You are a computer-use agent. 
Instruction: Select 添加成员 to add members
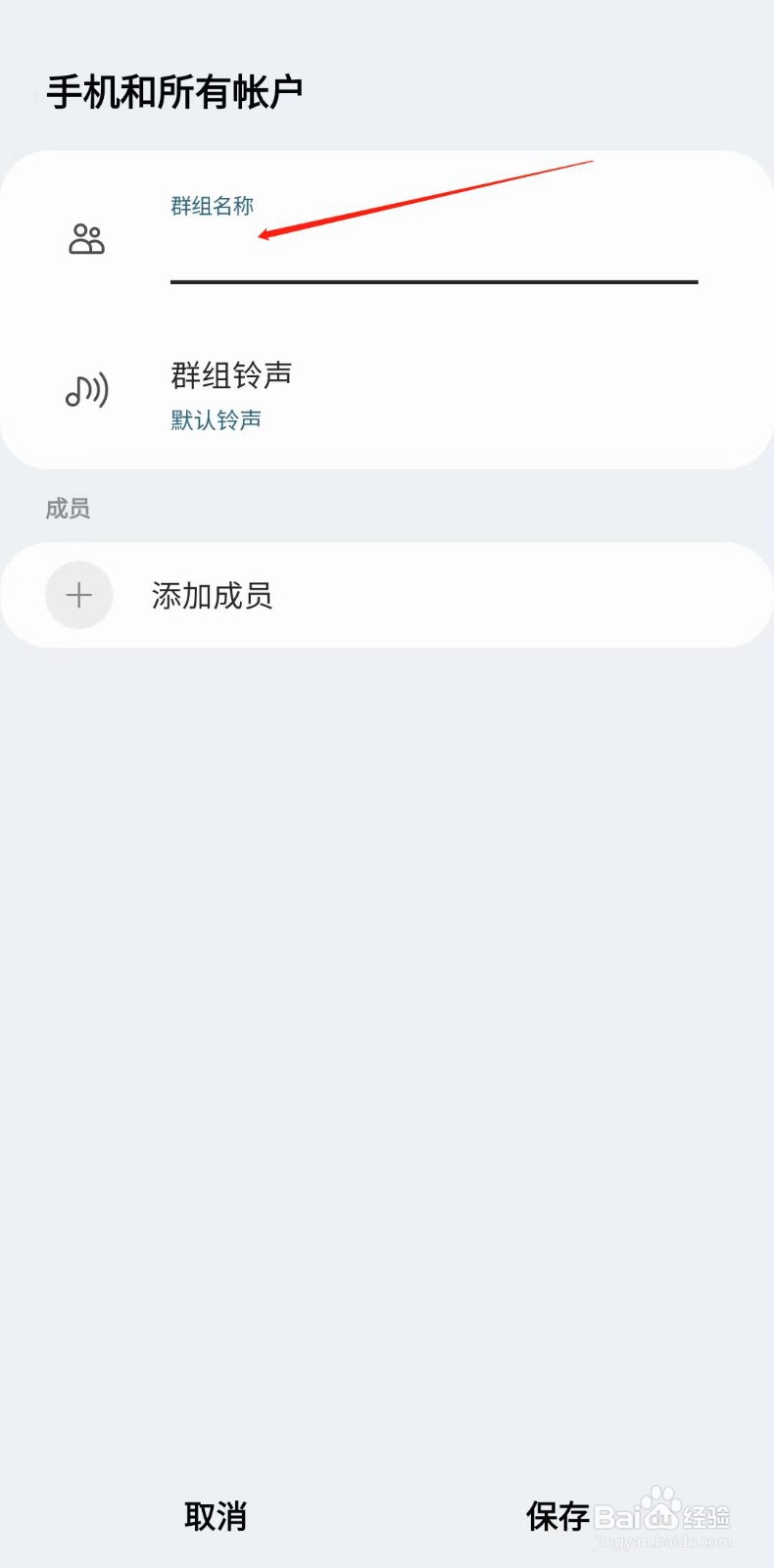(212, 596)
